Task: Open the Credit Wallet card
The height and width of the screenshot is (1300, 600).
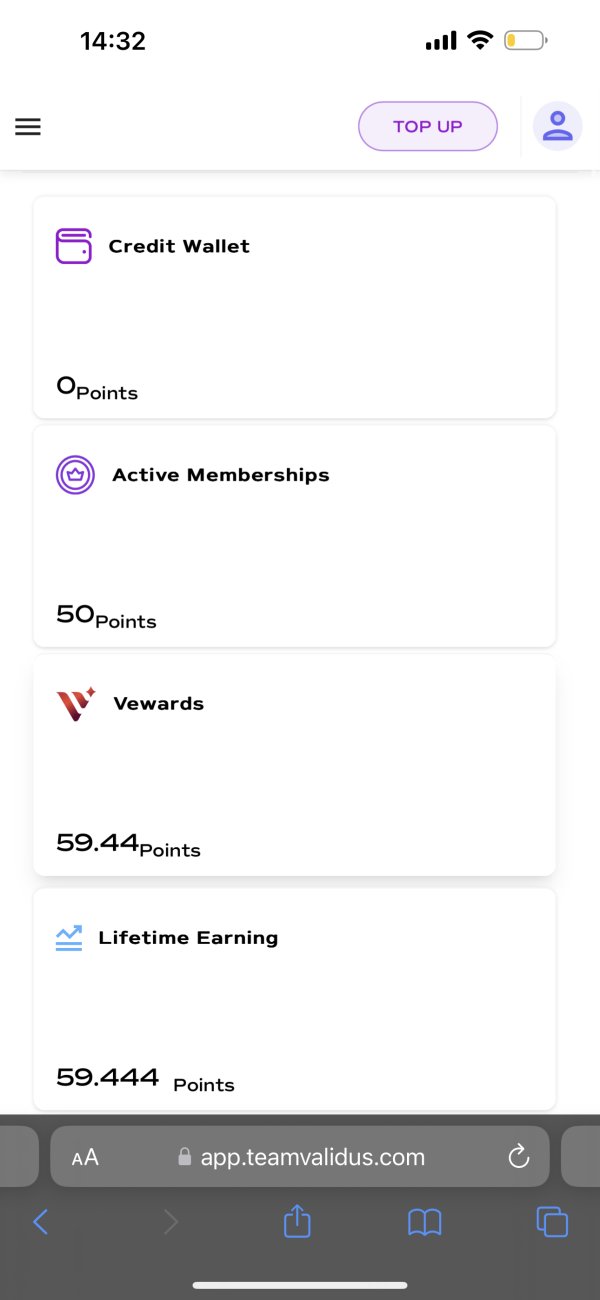Action: tap(294, 307)
